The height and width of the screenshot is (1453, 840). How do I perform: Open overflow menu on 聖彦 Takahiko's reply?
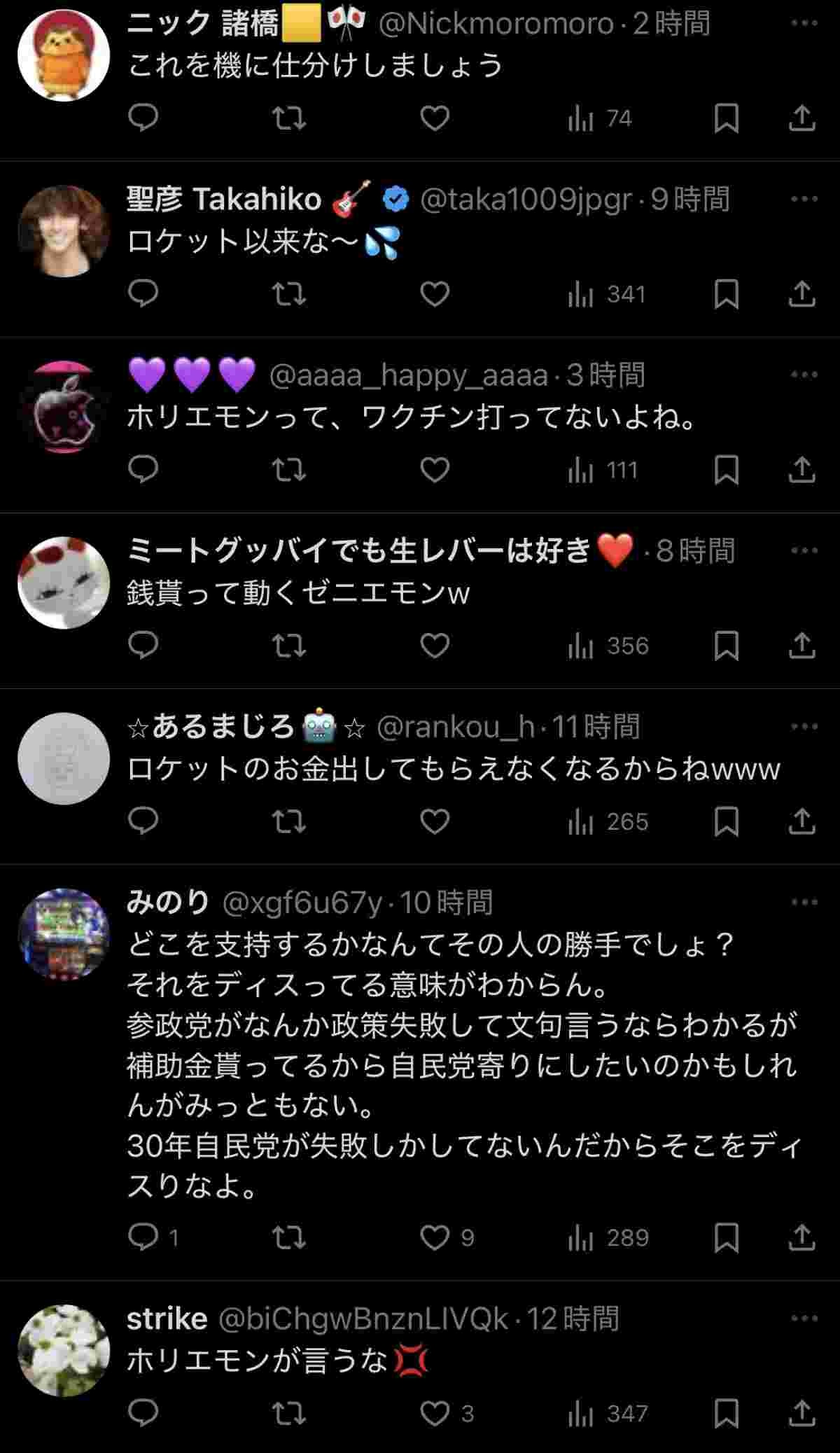tap(804, 199)
